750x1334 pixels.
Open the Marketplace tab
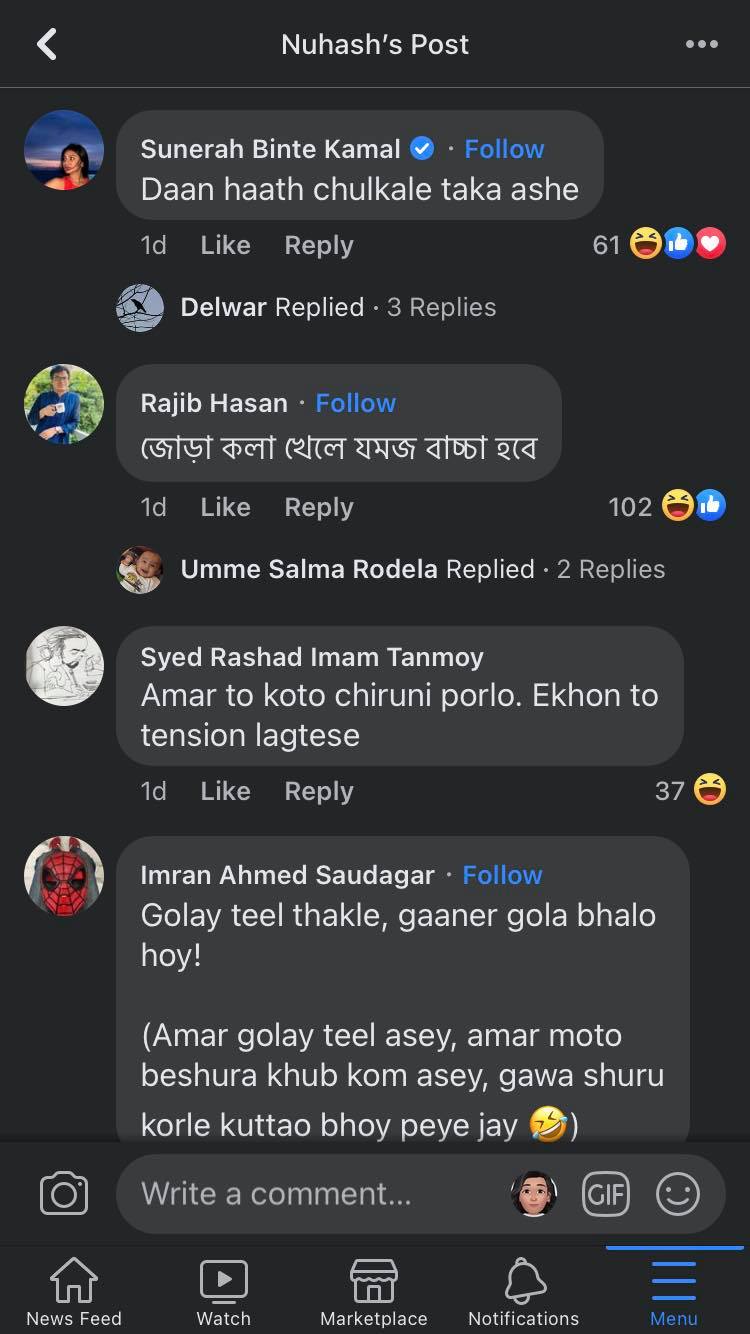click(x=374, y=1292)
